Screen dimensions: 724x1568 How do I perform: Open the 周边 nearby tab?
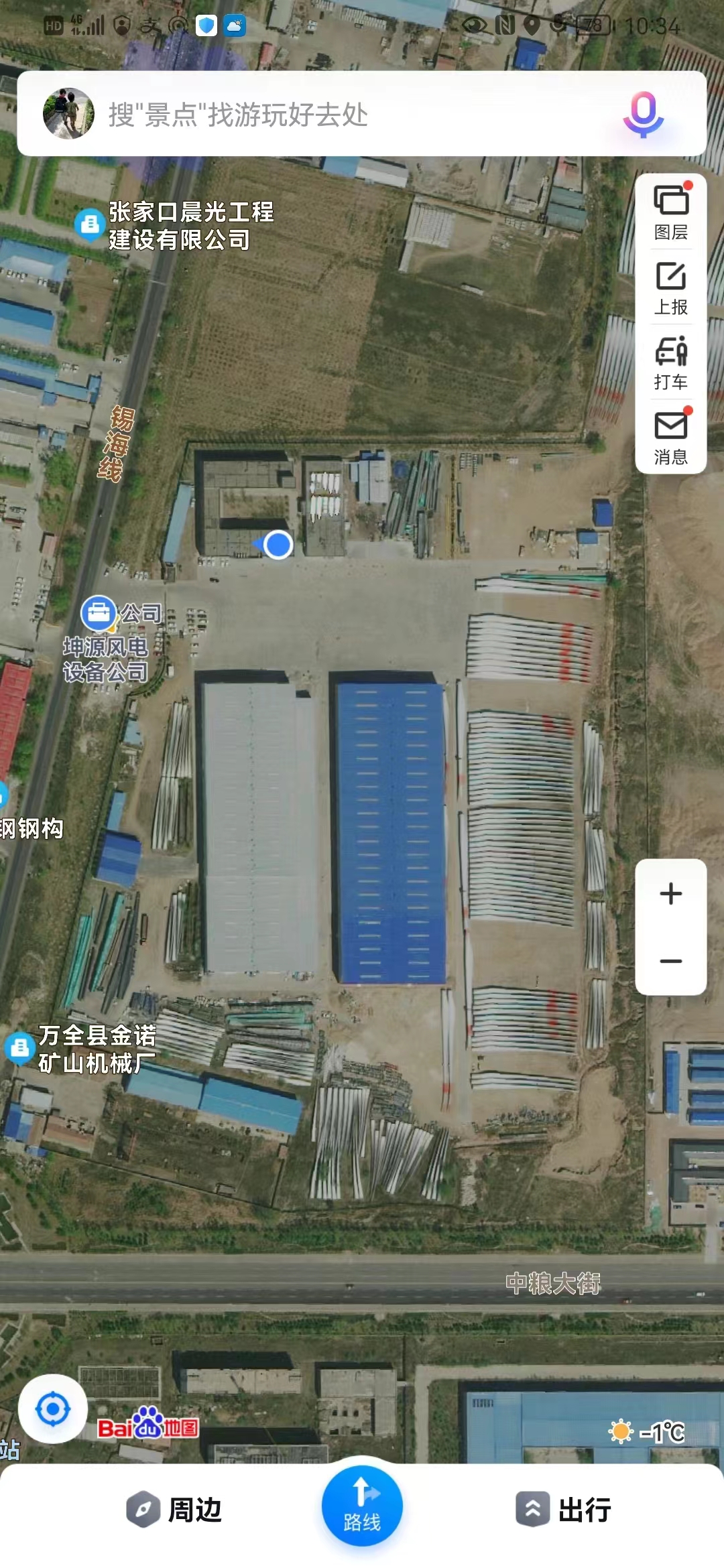pos(174,1510)
